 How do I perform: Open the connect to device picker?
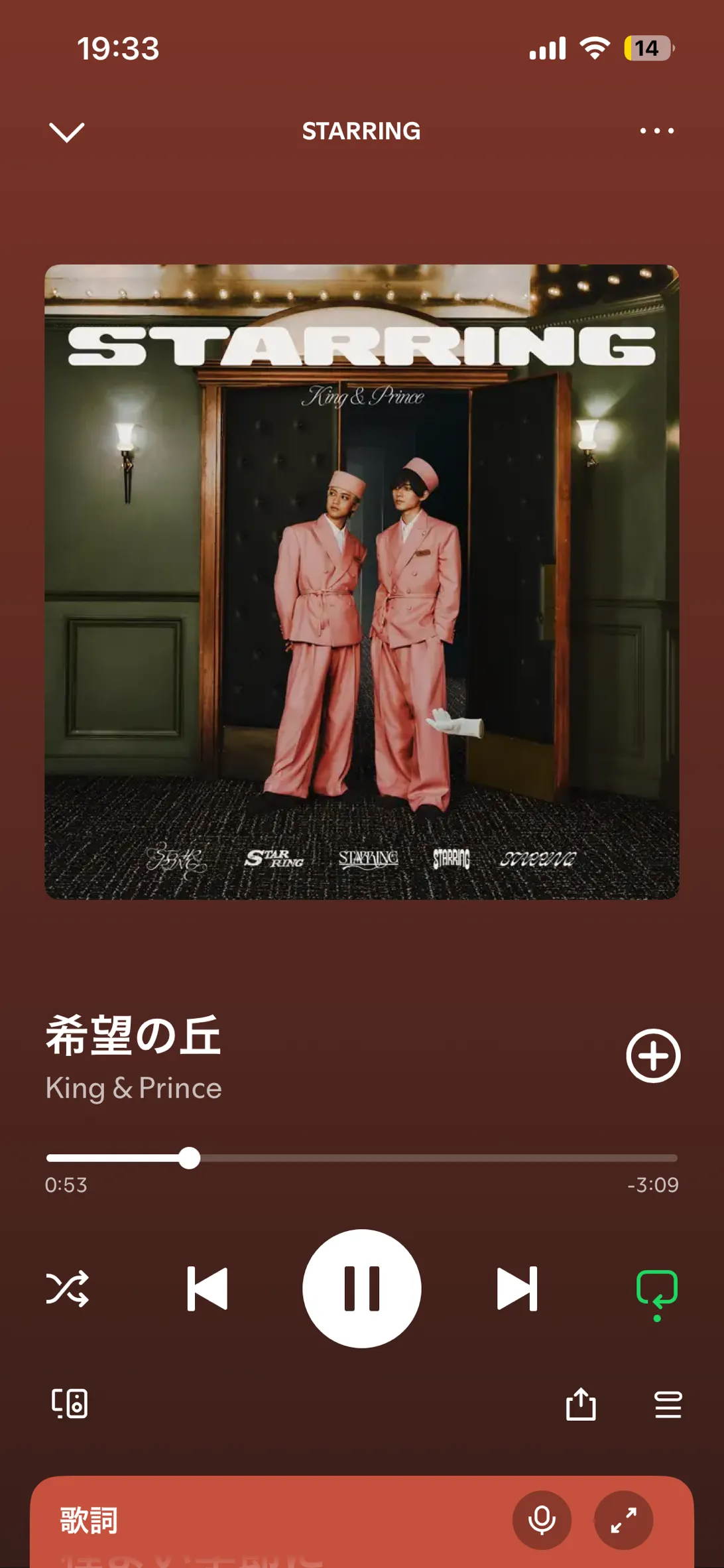coord(70,1404)
